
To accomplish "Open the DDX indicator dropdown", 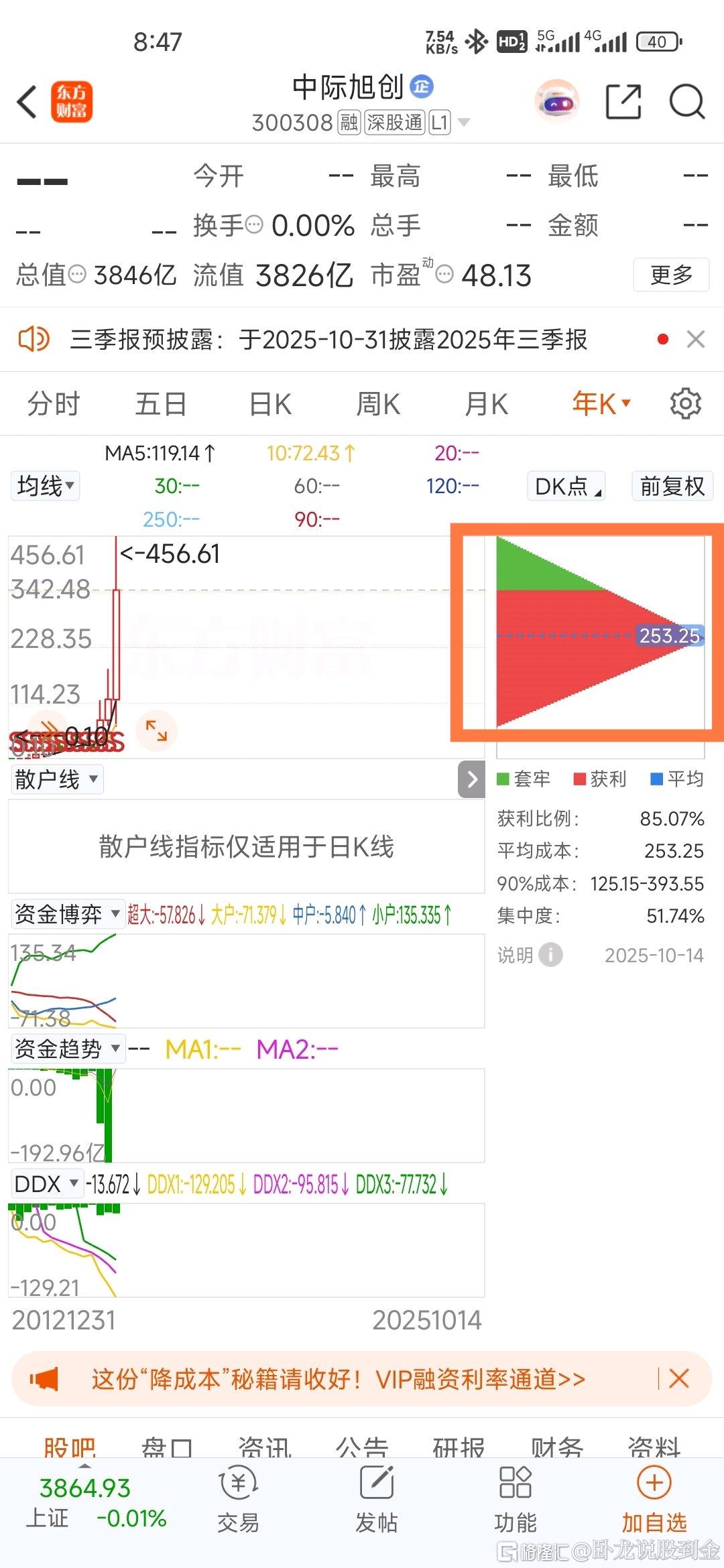I will 47,1184.
